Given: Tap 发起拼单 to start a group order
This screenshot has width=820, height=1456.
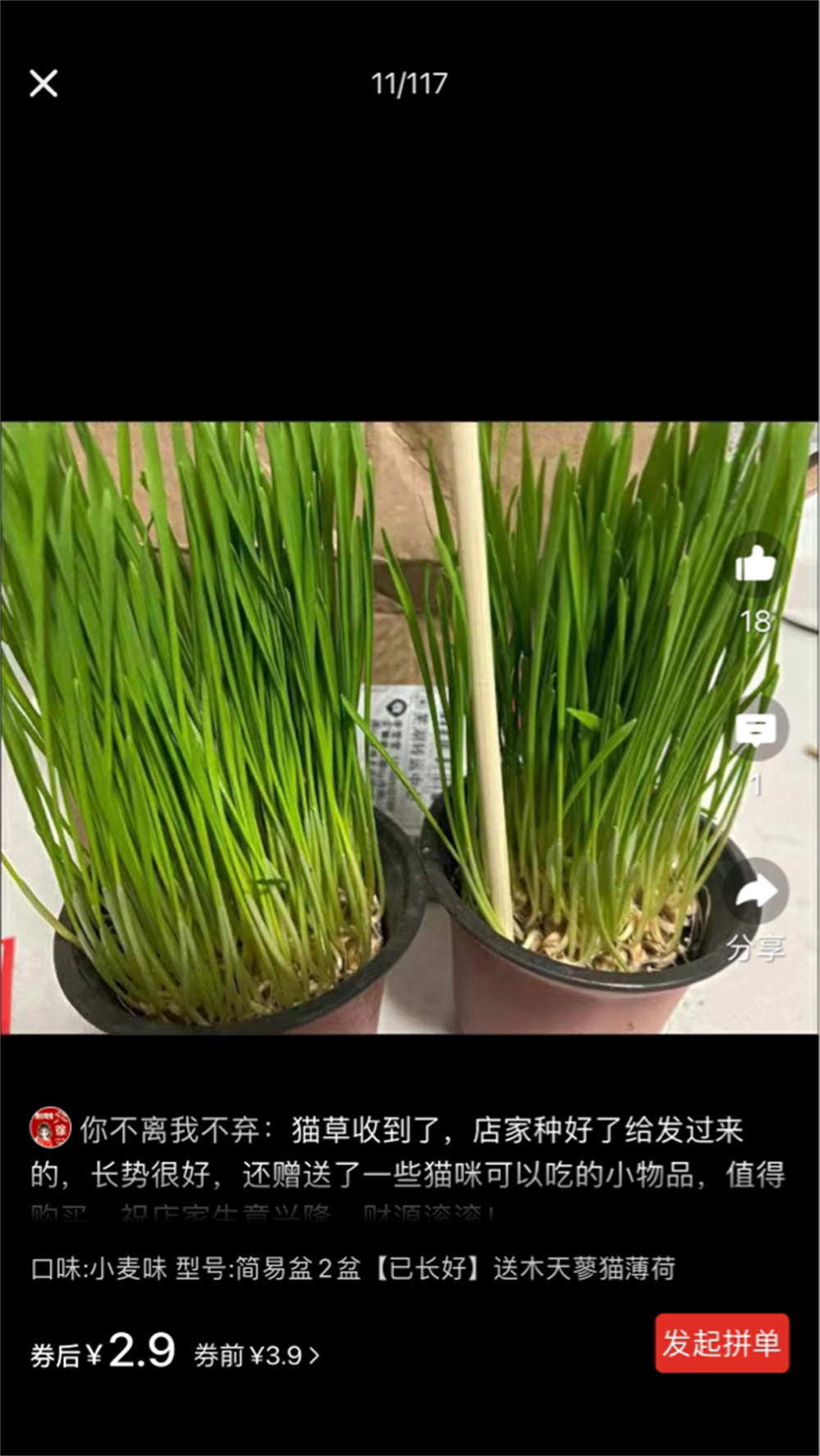Looking at the screenshot, I should pos(722,1343).
